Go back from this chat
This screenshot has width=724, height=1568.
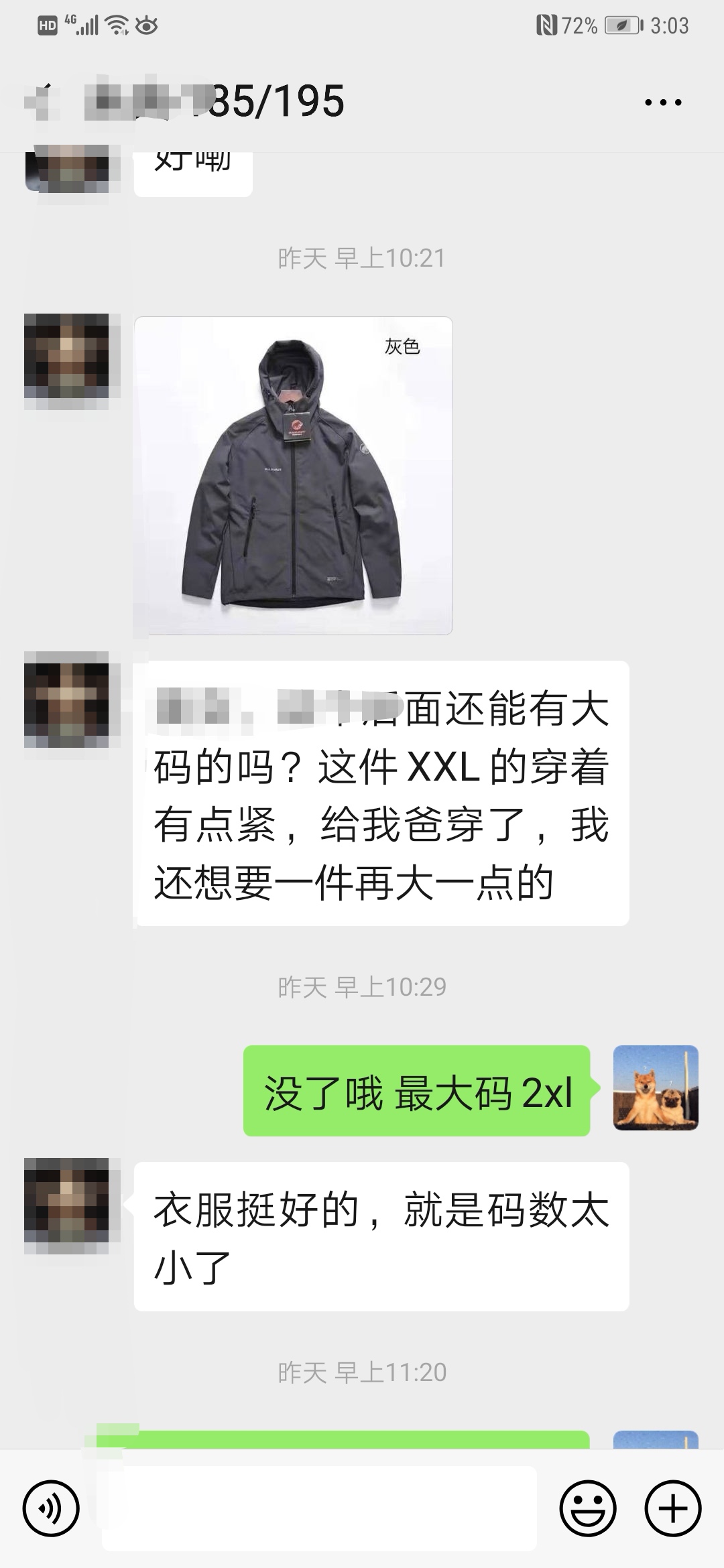[x=42, y=103]
